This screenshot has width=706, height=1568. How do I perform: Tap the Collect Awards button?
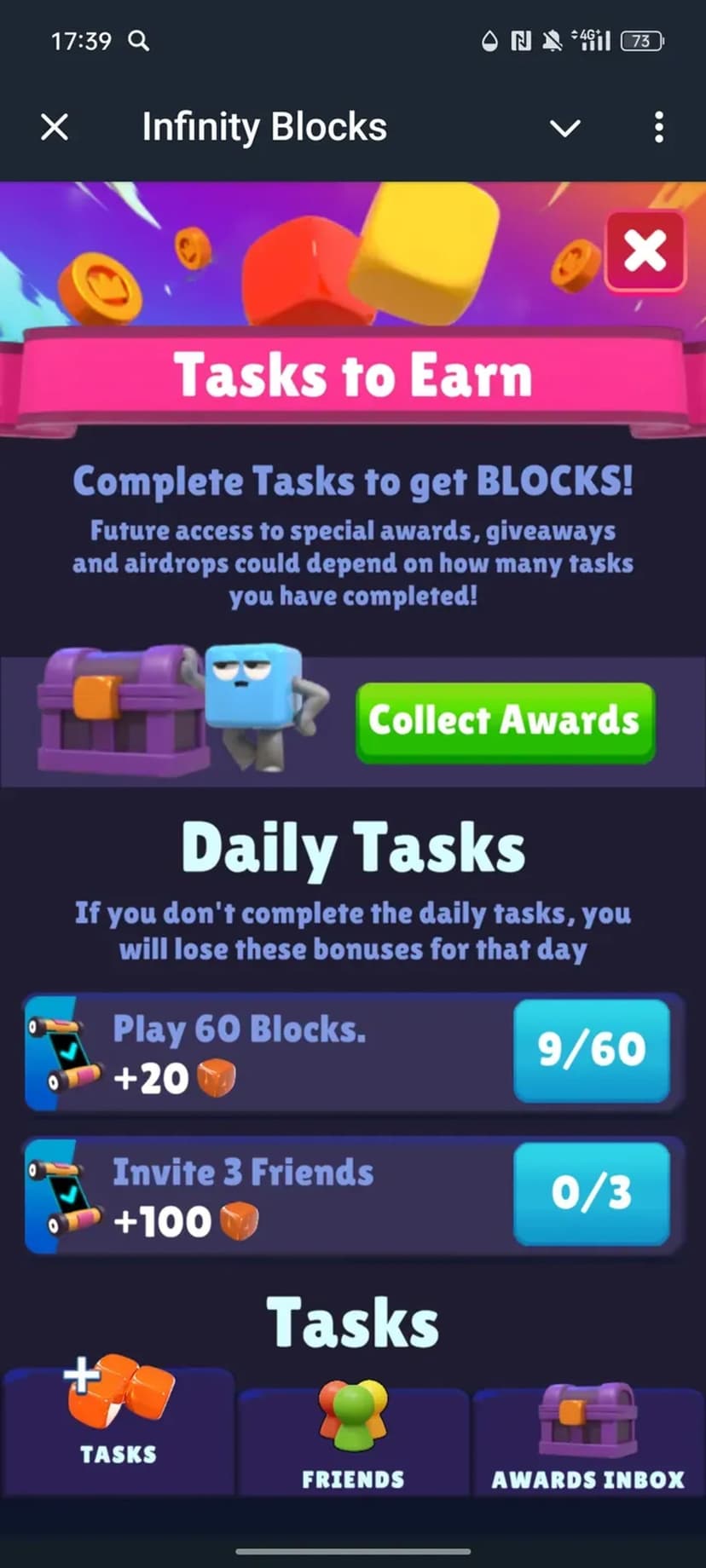pyautogui.click(x=505, y=721)
